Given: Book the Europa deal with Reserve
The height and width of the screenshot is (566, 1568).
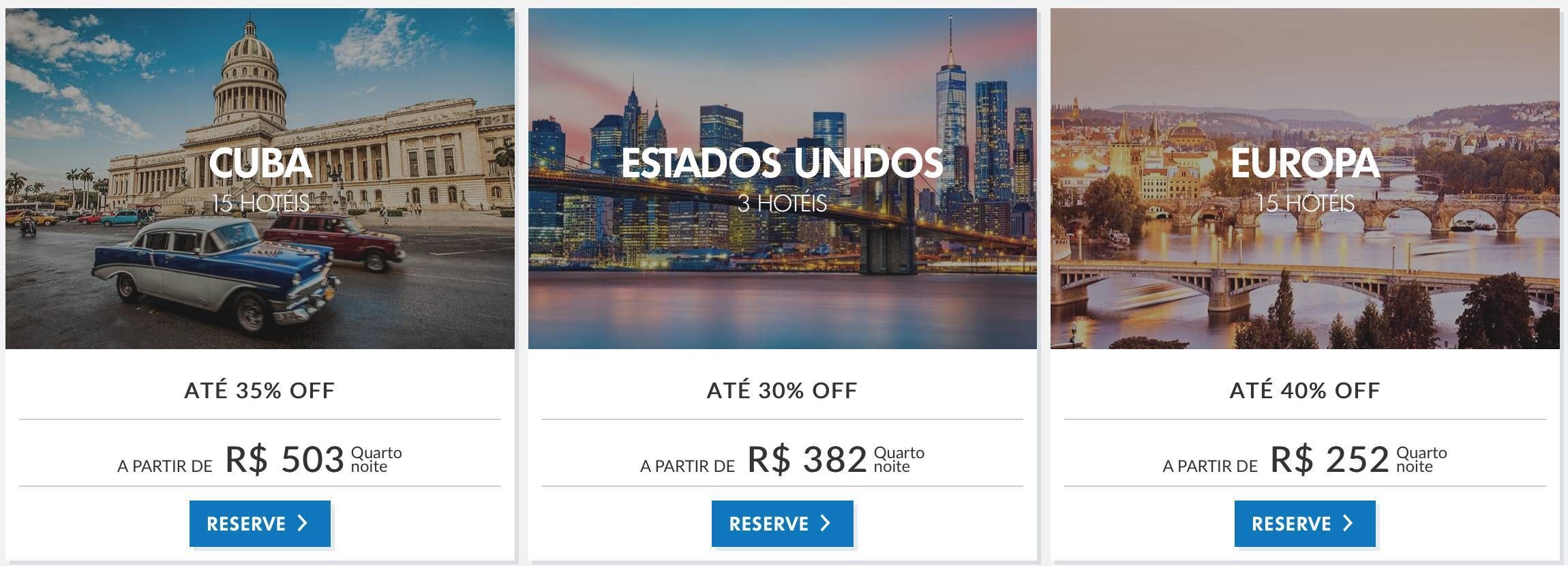Looking at the screenshot, I should [1304, 524].
